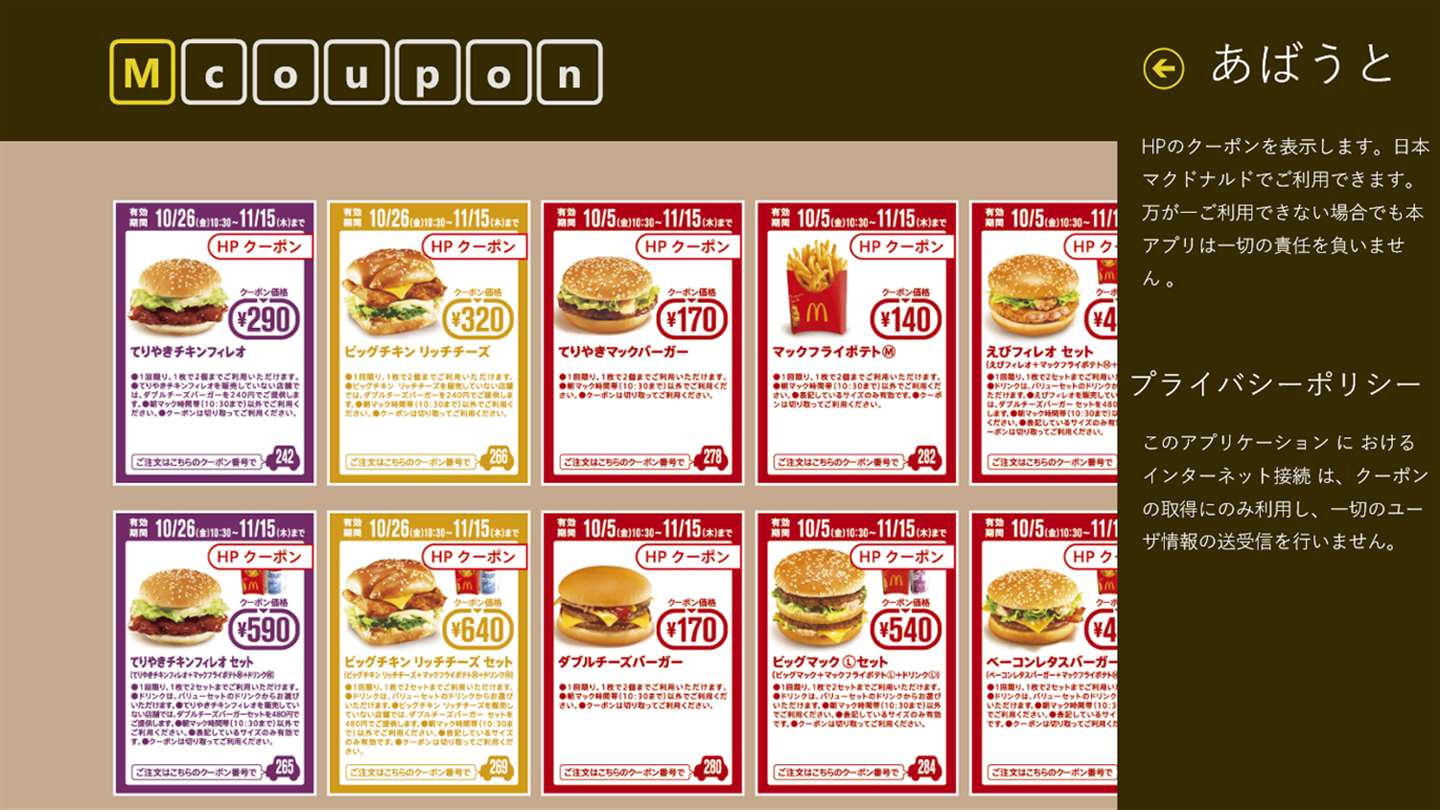Open the ベーコンレタスバーガー set coupon
The height and width of the screenshot is (810, 1440).
(1043, 653)
